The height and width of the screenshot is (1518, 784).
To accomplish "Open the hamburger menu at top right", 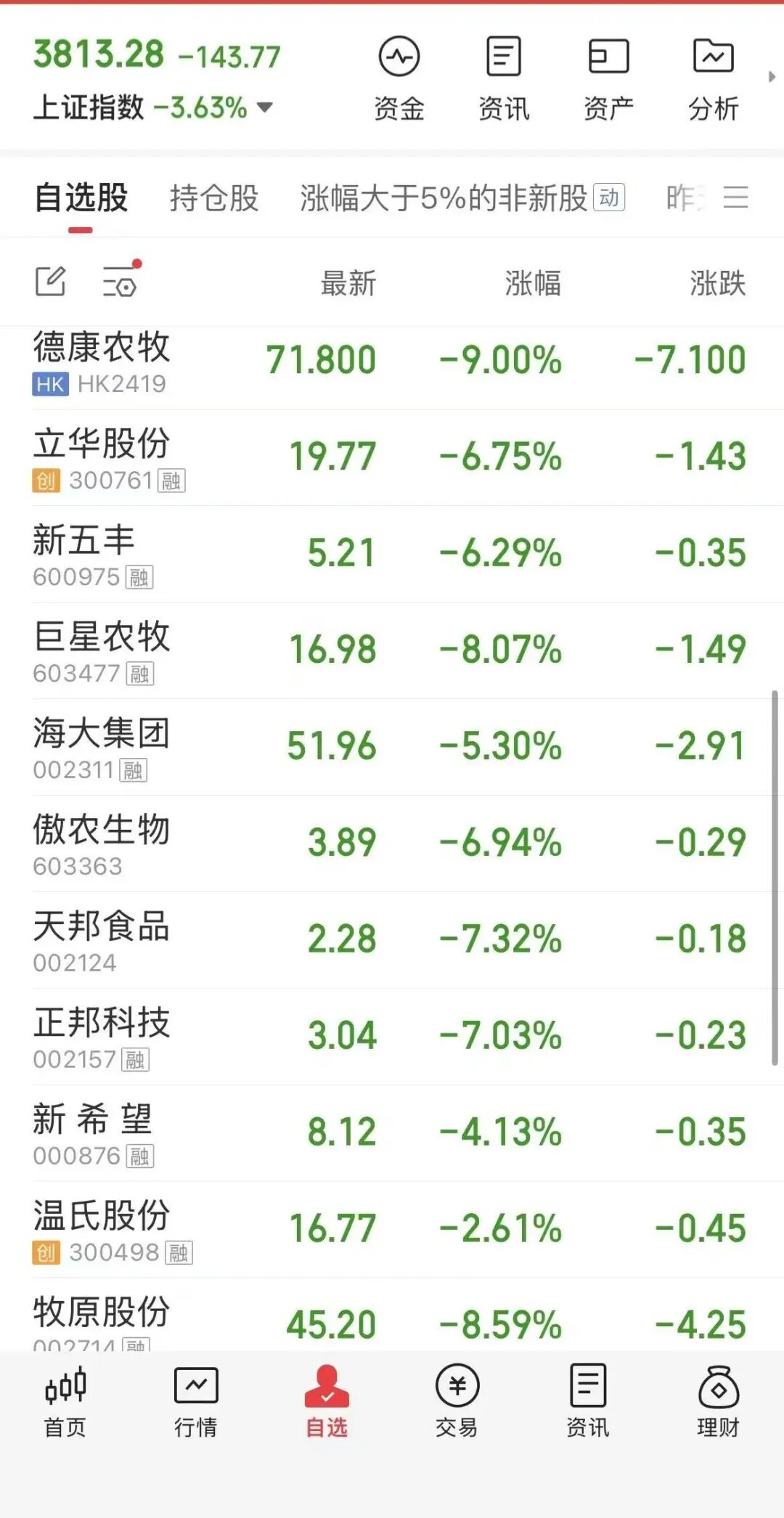I will (736, 198).
